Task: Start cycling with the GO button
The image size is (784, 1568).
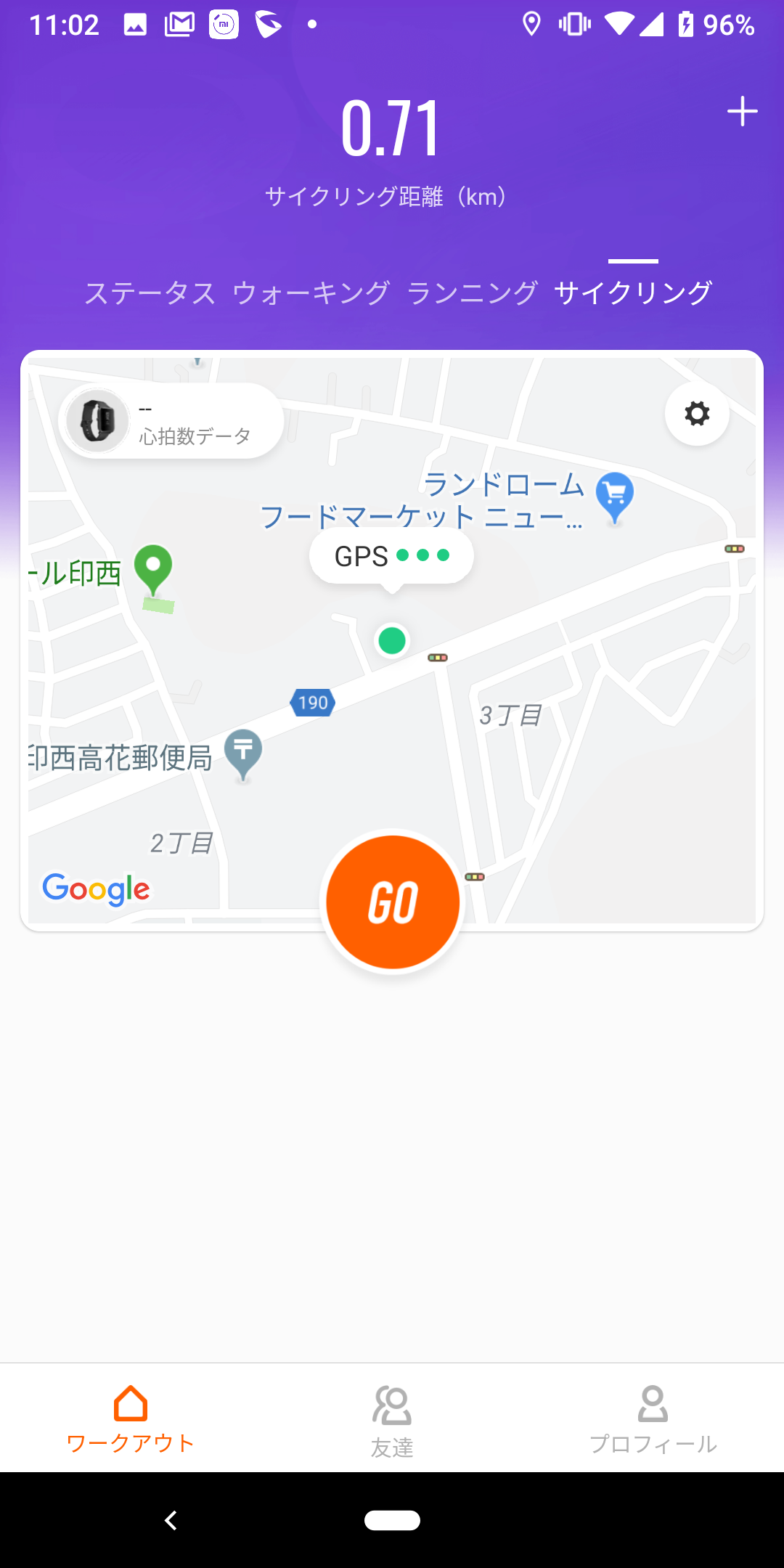Action: [x=393, y=902]
